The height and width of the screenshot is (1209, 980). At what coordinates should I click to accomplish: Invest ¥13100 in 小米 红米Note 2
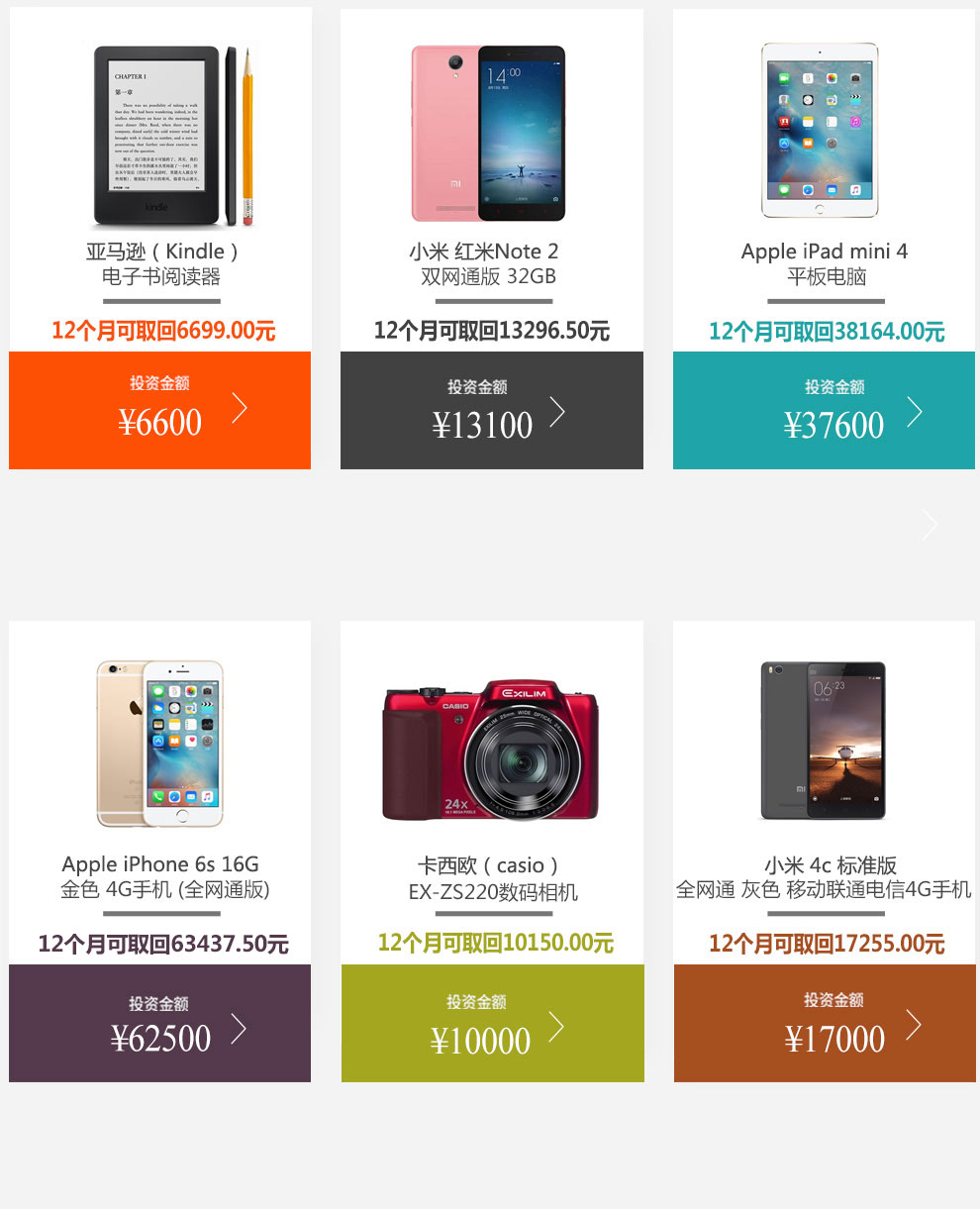click(x=491, y=410)
